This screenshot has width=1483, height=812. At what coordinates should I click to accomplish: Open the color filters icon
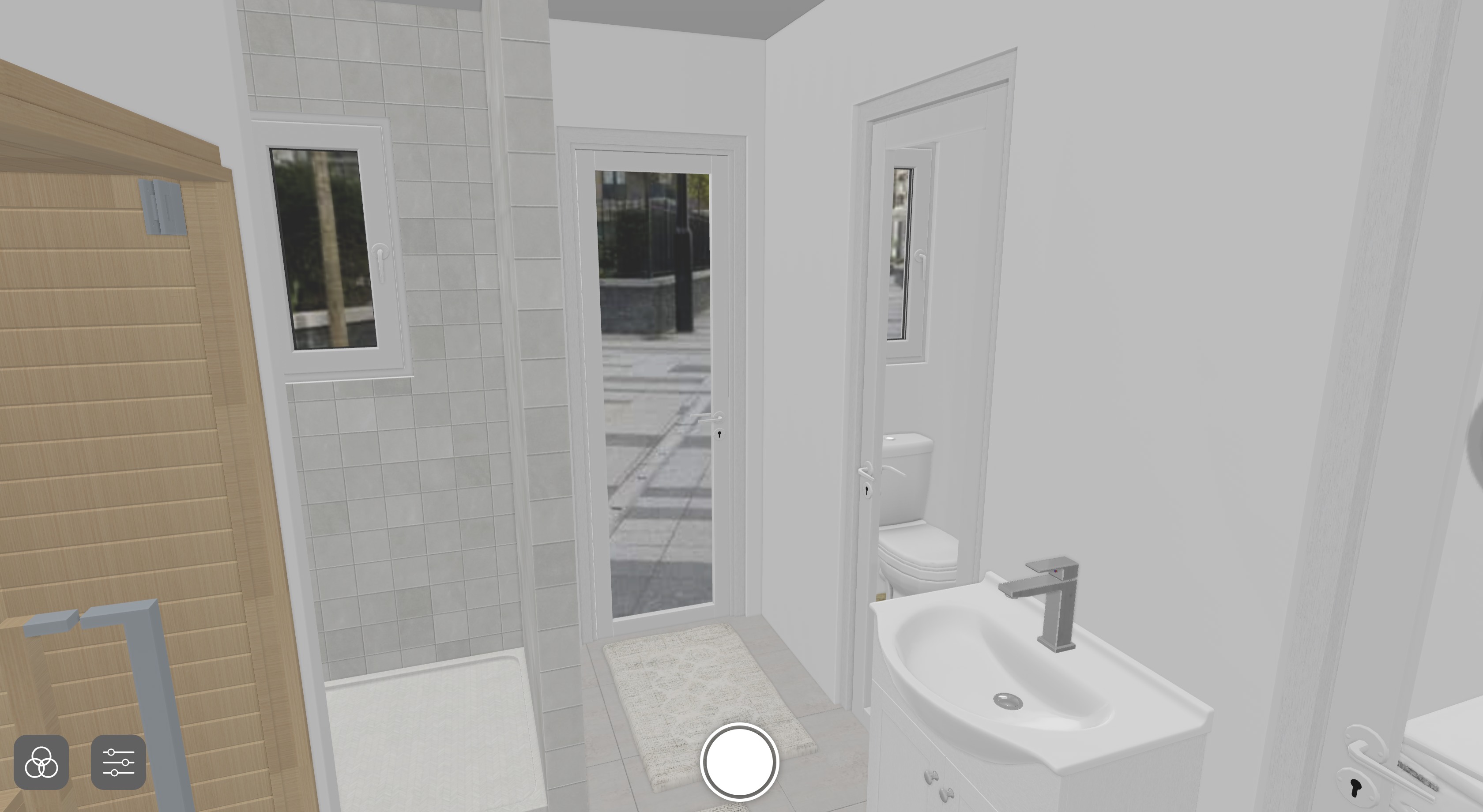(41, 762)
